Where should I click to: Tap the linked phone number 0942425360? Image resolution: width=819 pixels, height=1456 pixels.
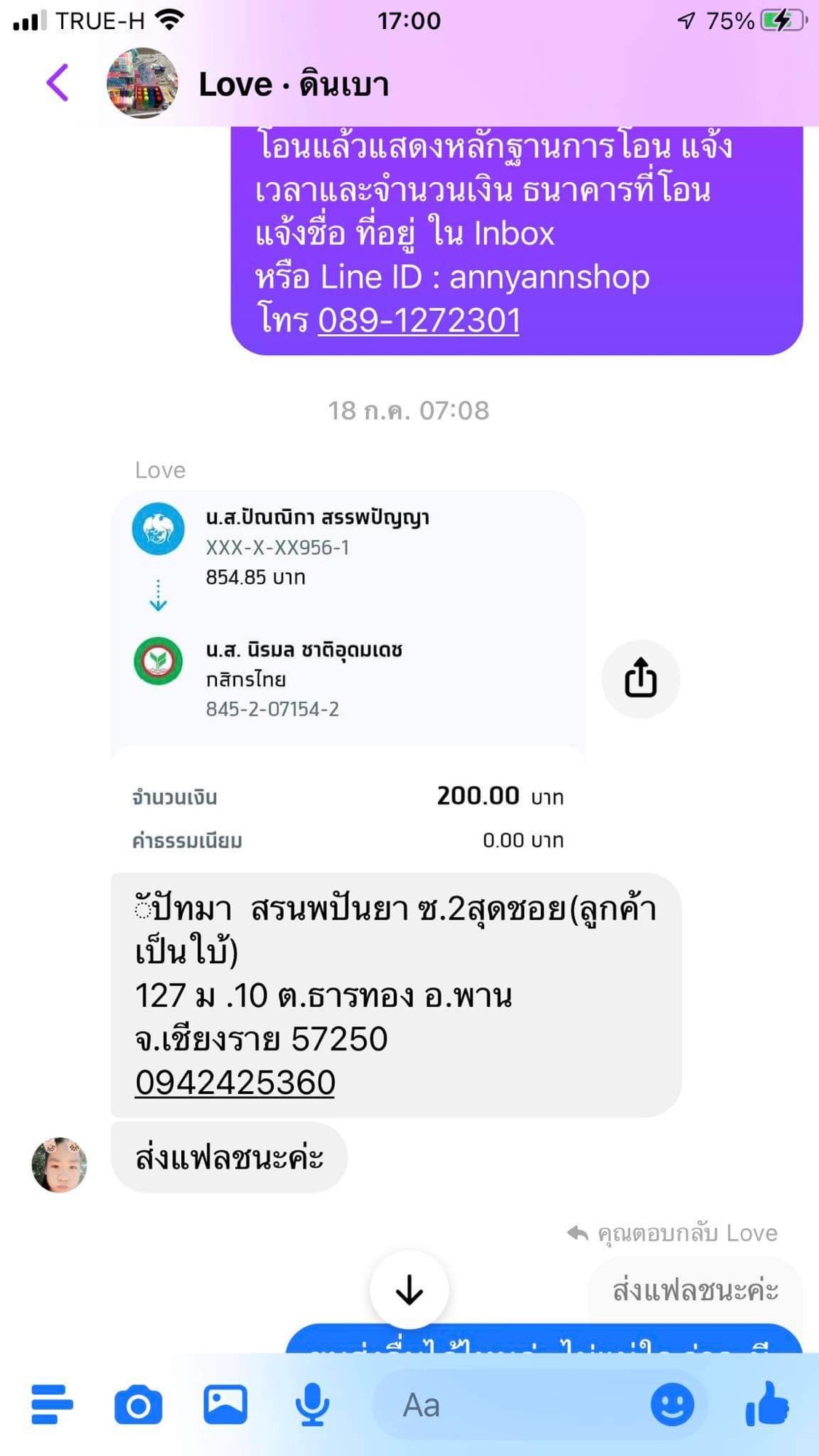234,1083
